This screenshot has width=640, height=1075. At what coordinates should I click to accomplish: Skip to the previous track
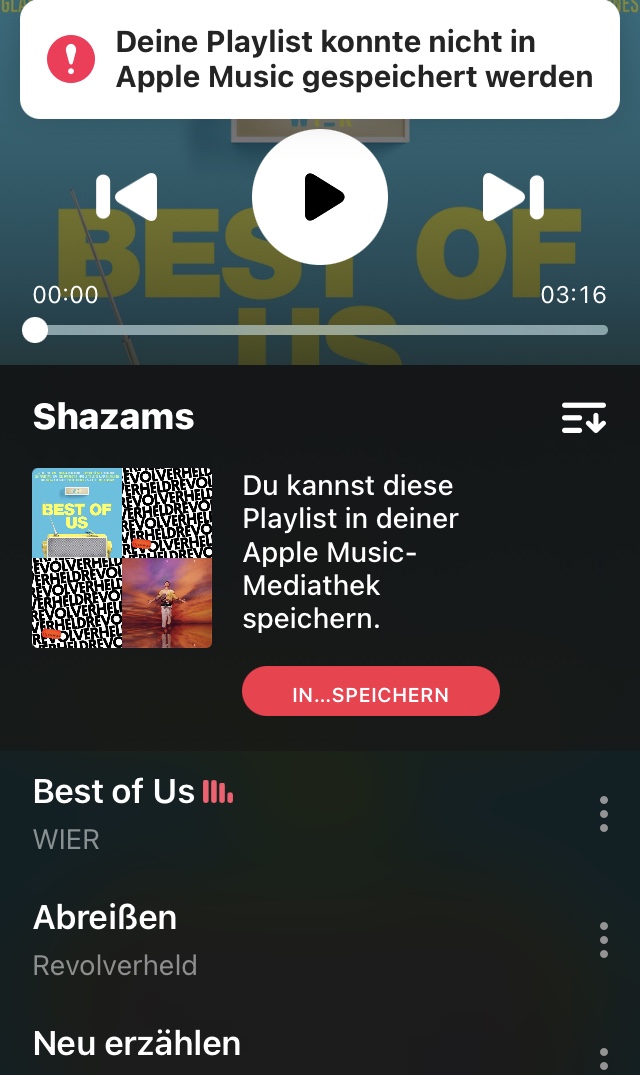[x=127, y=197]
